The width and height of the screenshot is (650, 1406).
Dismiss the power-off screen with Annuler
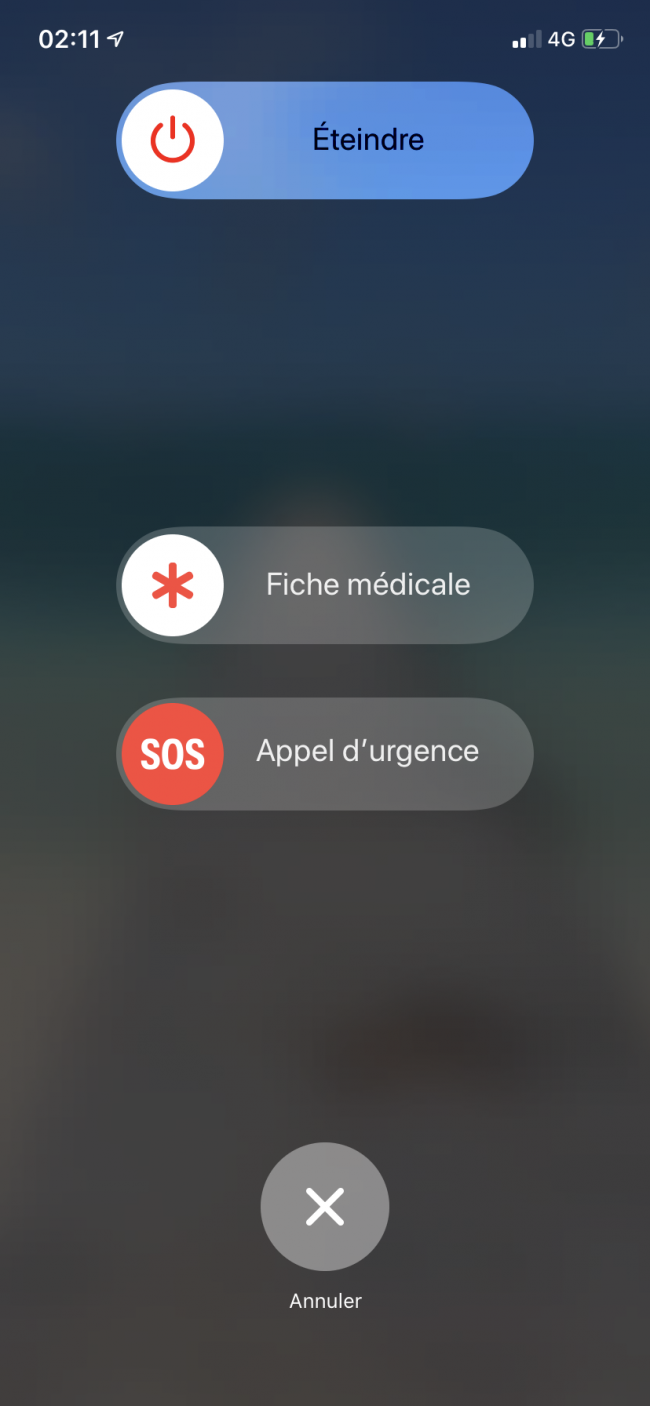[325, 1207]
